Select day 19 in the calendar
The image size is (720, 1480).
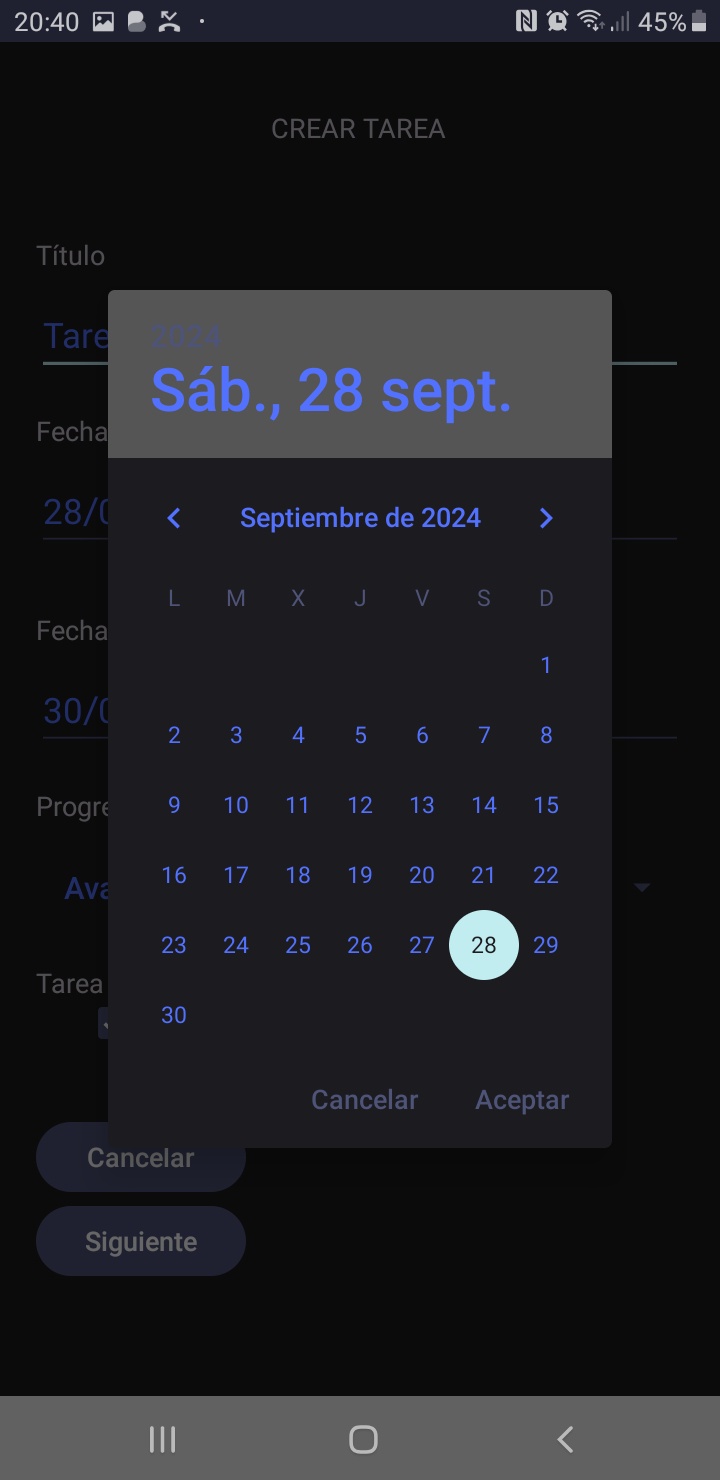pos(360,875)
